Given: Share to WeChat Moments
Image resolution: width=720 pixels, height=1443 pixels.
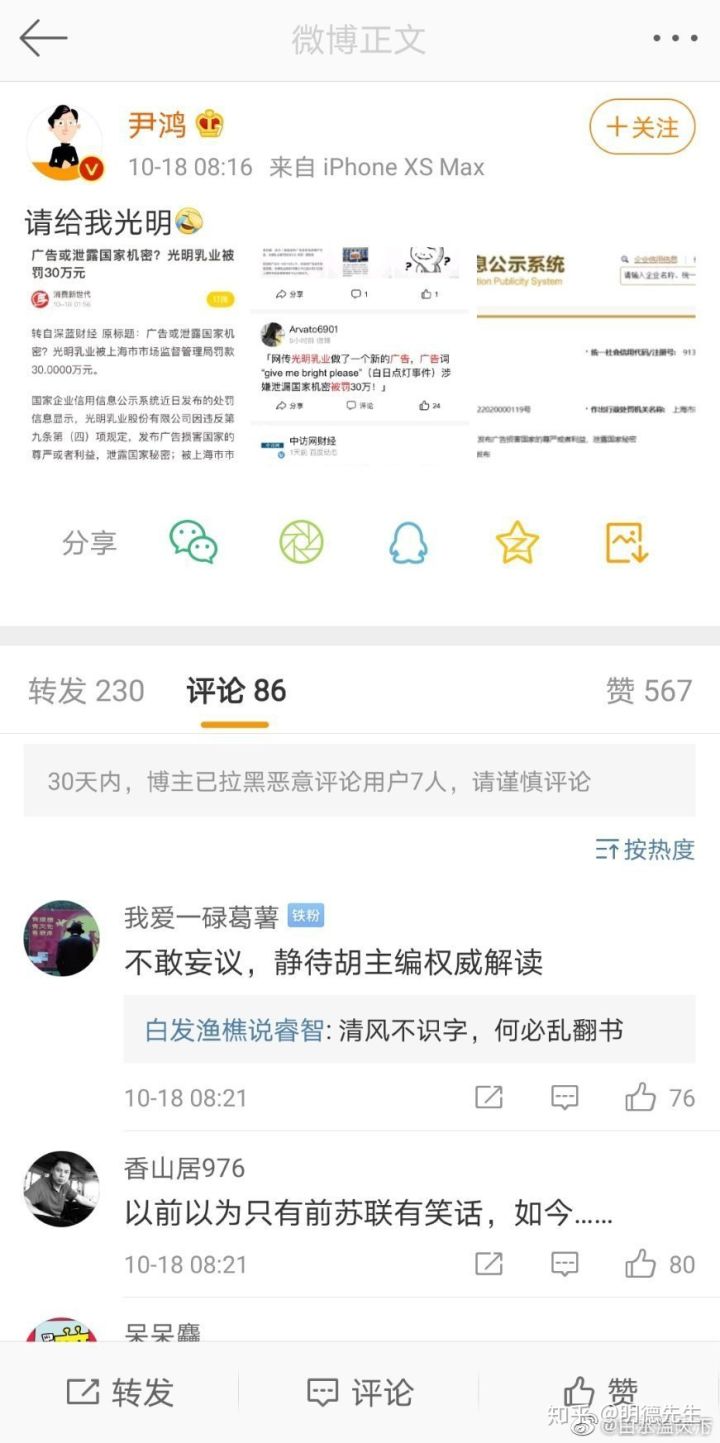Looking at the screenshot, I should point(301,542).
